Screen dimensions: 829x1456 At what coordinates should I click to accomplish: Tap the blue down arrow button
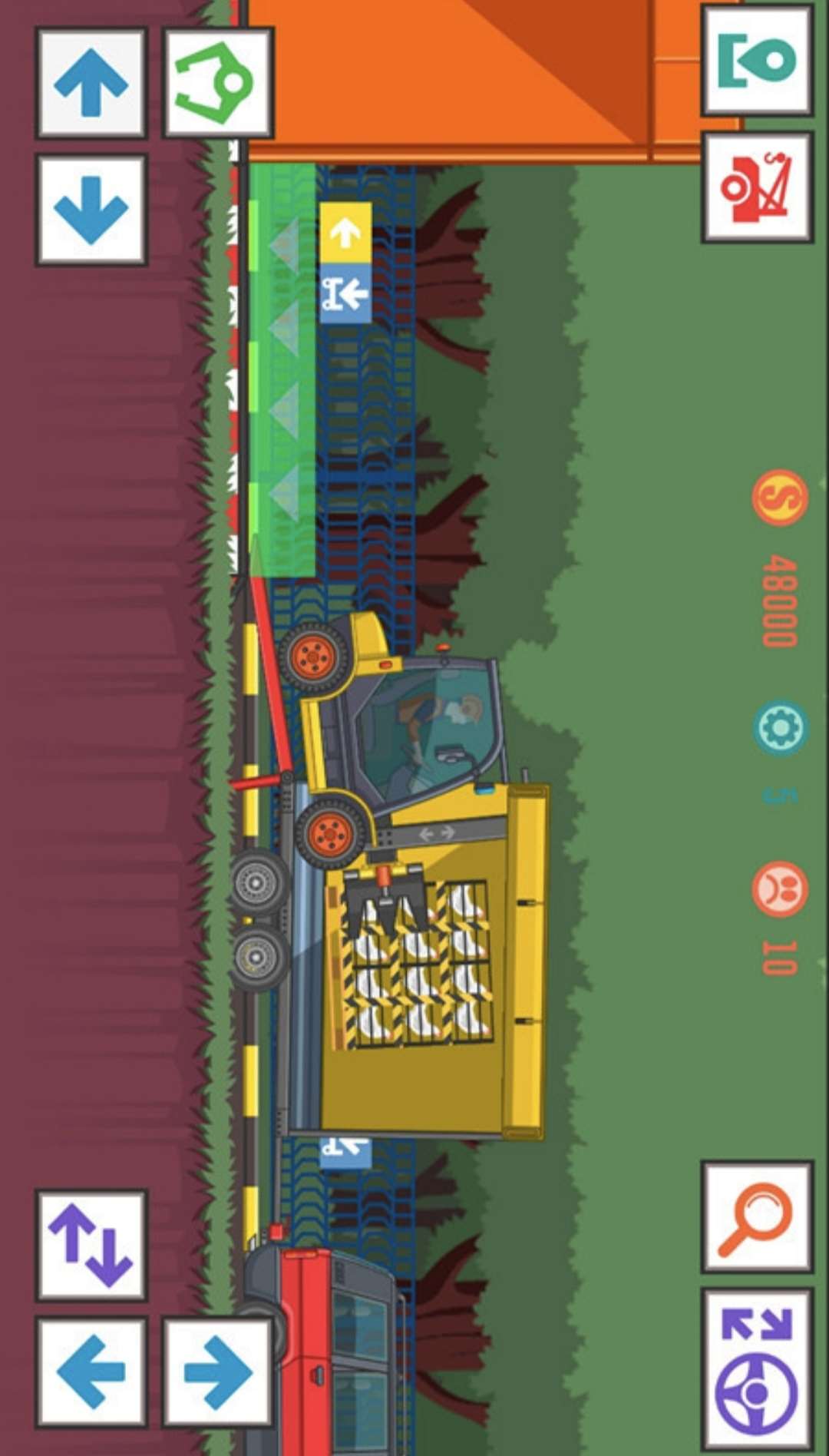(91, 210)
